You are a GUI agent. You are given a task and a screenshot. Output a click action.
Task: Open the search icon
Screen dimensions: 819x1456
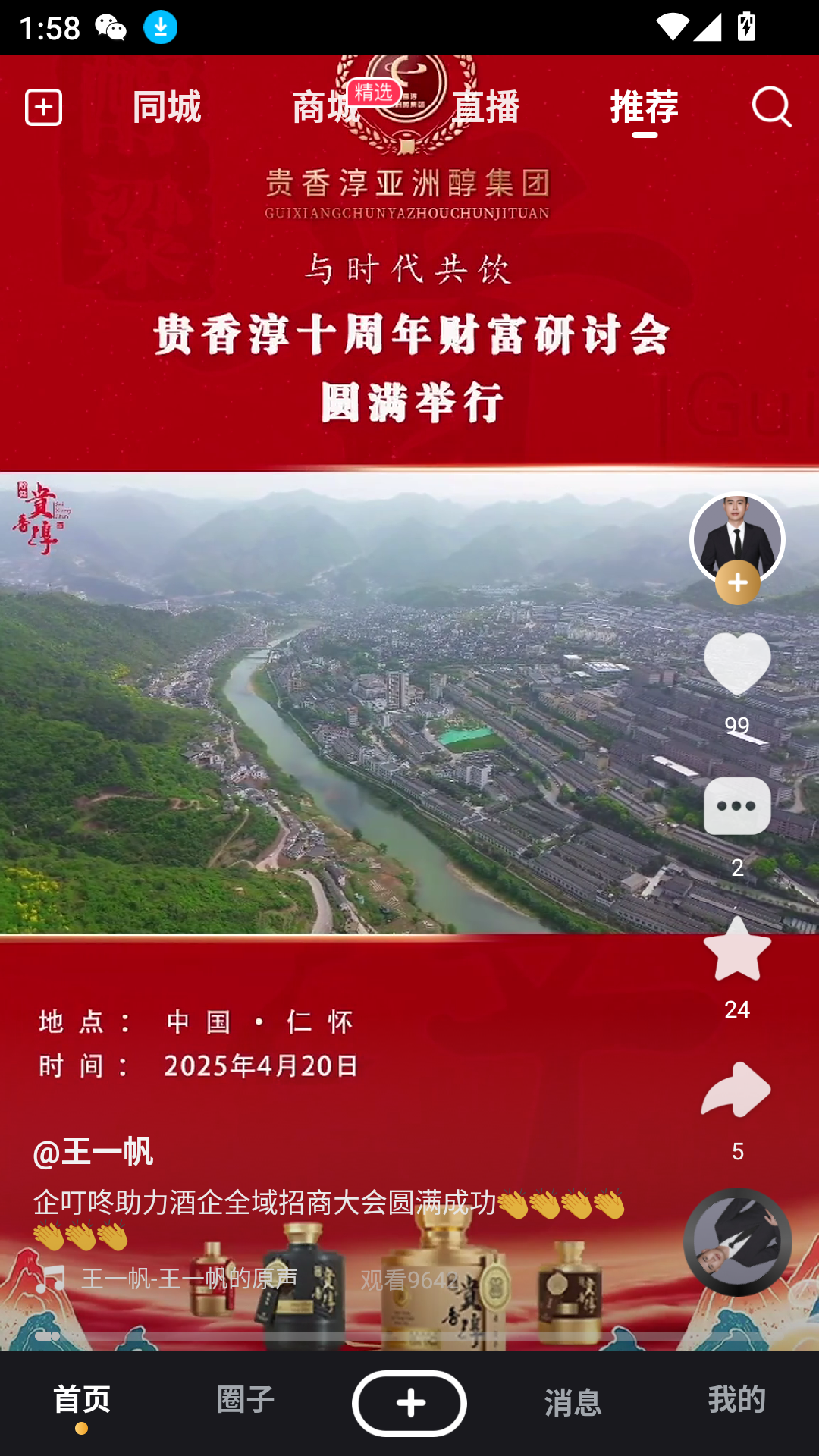(x=771, y=107)
